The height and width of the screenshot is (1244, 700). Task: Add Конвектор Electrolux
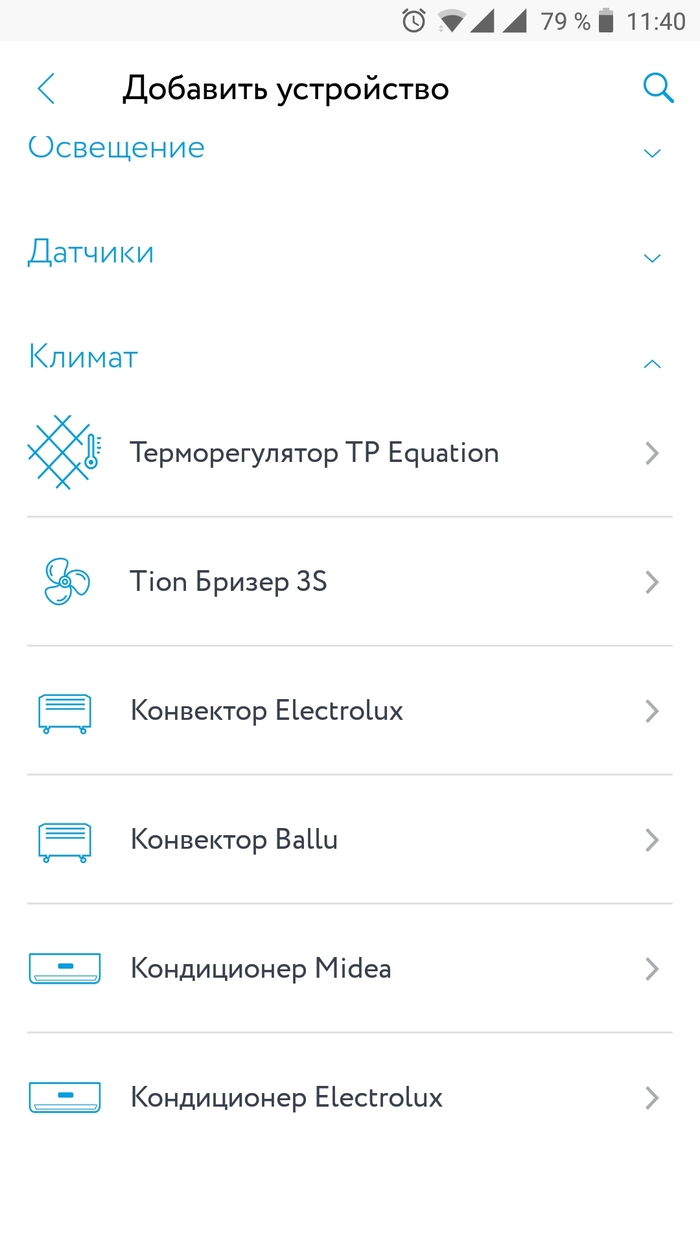349,711
